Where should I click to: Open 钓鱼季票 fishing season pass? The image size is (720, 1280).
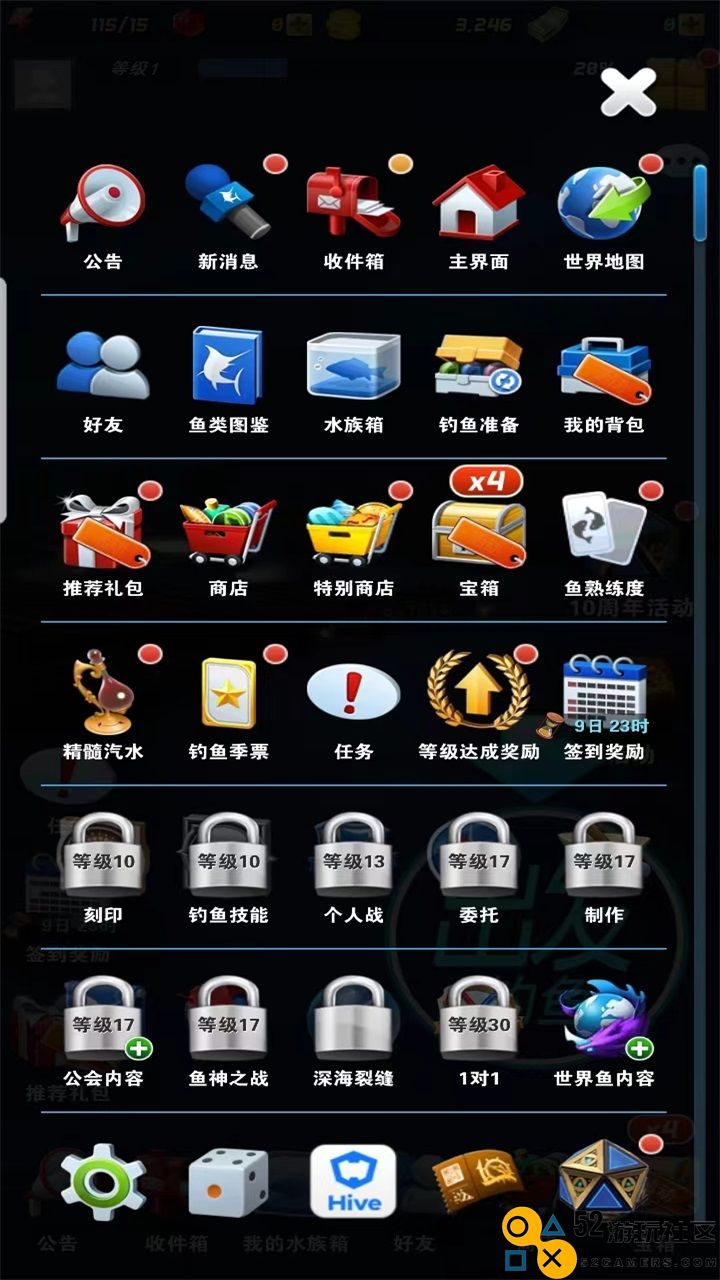[228, 693]
